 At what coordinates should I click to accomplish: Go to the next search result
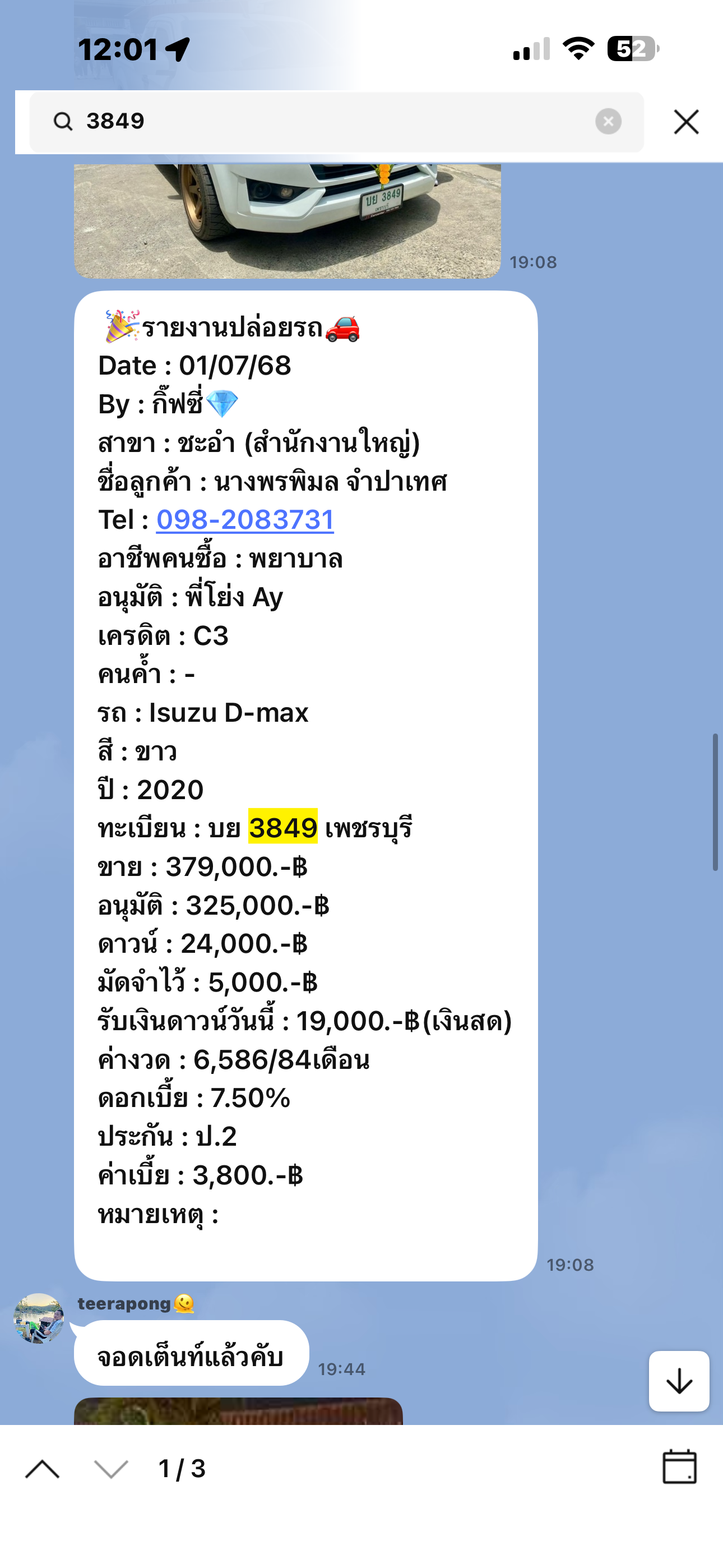click(112, 1469)
